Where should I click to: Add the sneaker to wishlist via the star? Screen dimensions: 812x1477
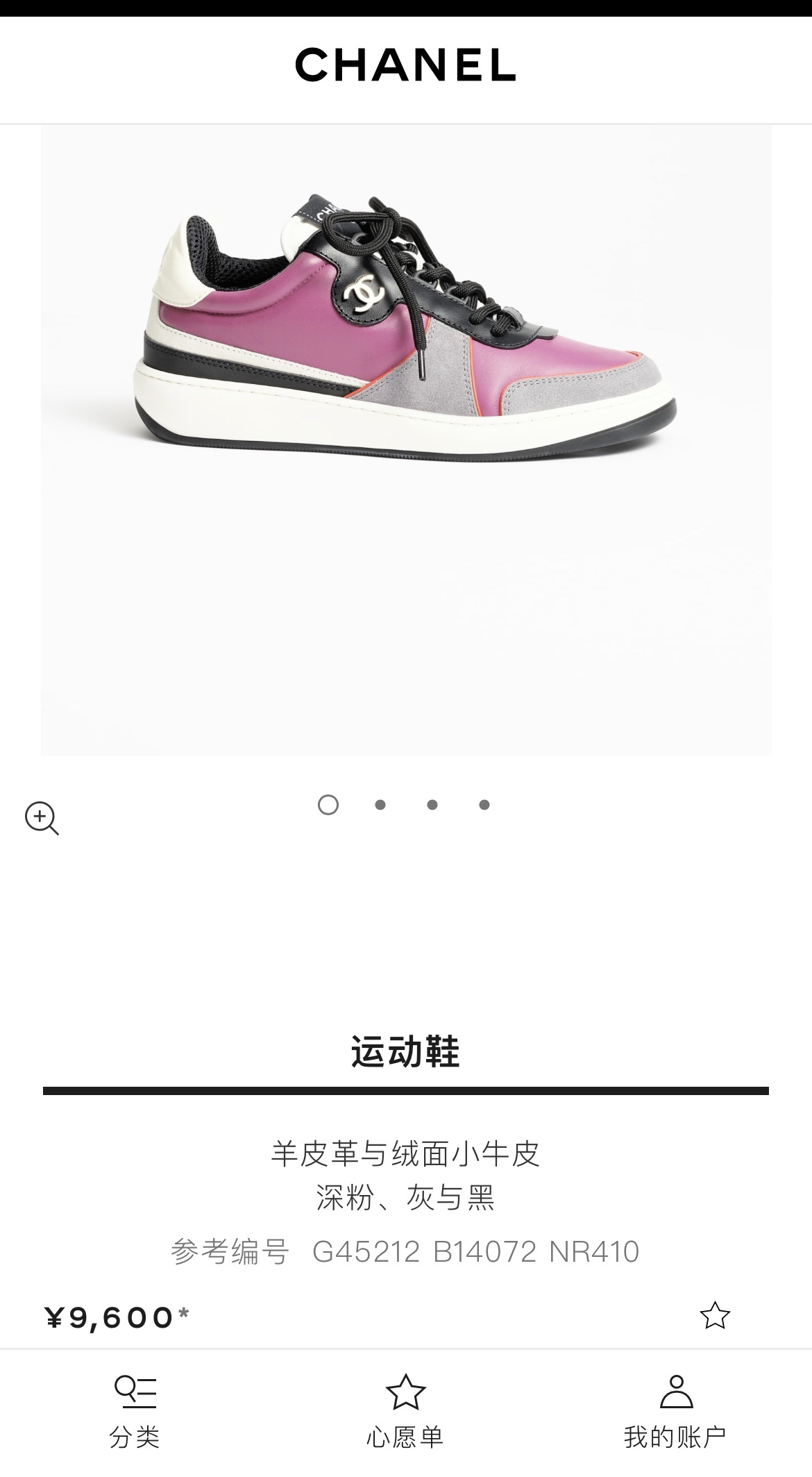click(714, 1316)
